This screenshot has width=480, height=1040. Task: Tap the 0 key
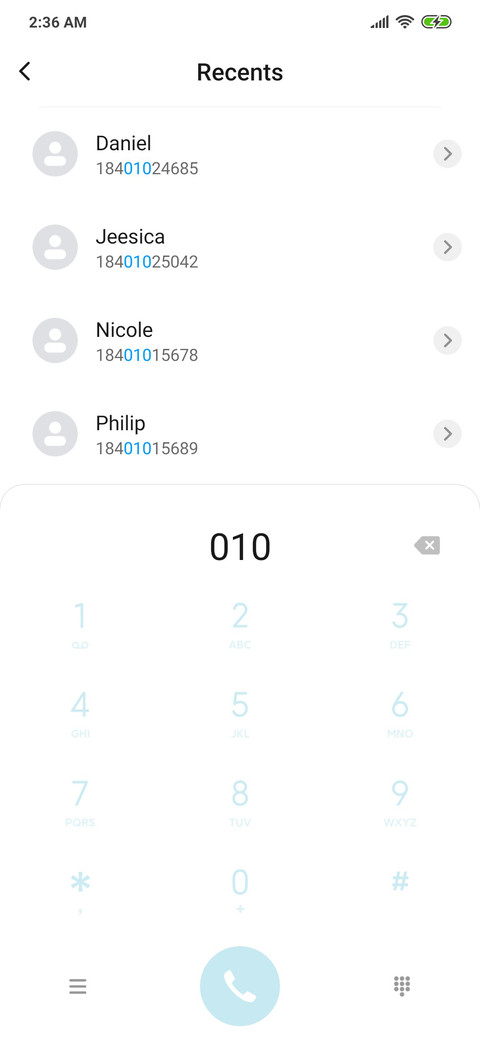coord(240,890)
